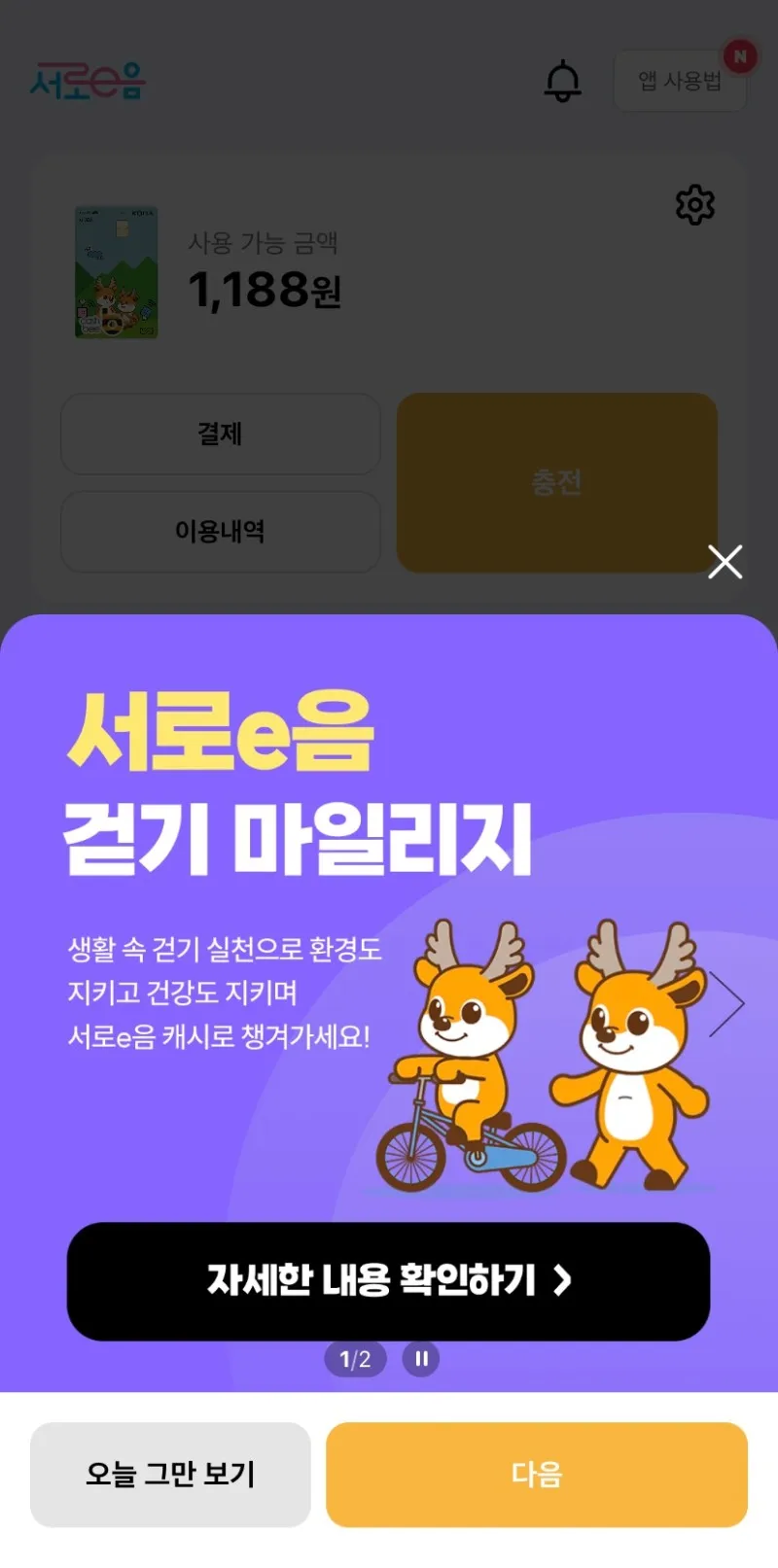Image resolution: width=778 pixels, height=1568 pixels.
Task: Close the popup banner with the X
Action: coord(725,562)
